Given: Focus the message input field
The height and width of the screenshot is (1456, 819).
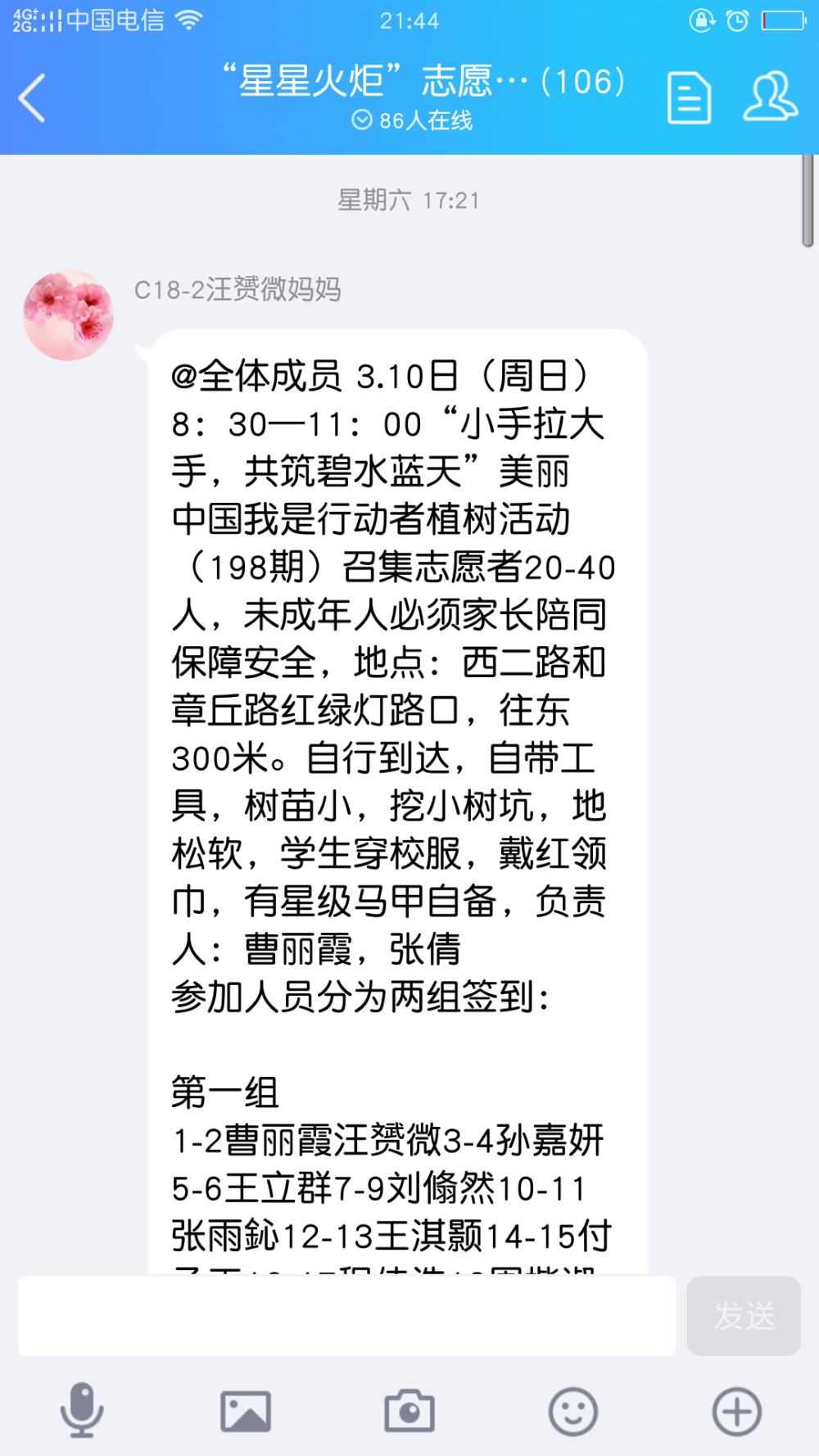Looking at the screenshot, I should 347,1315.
